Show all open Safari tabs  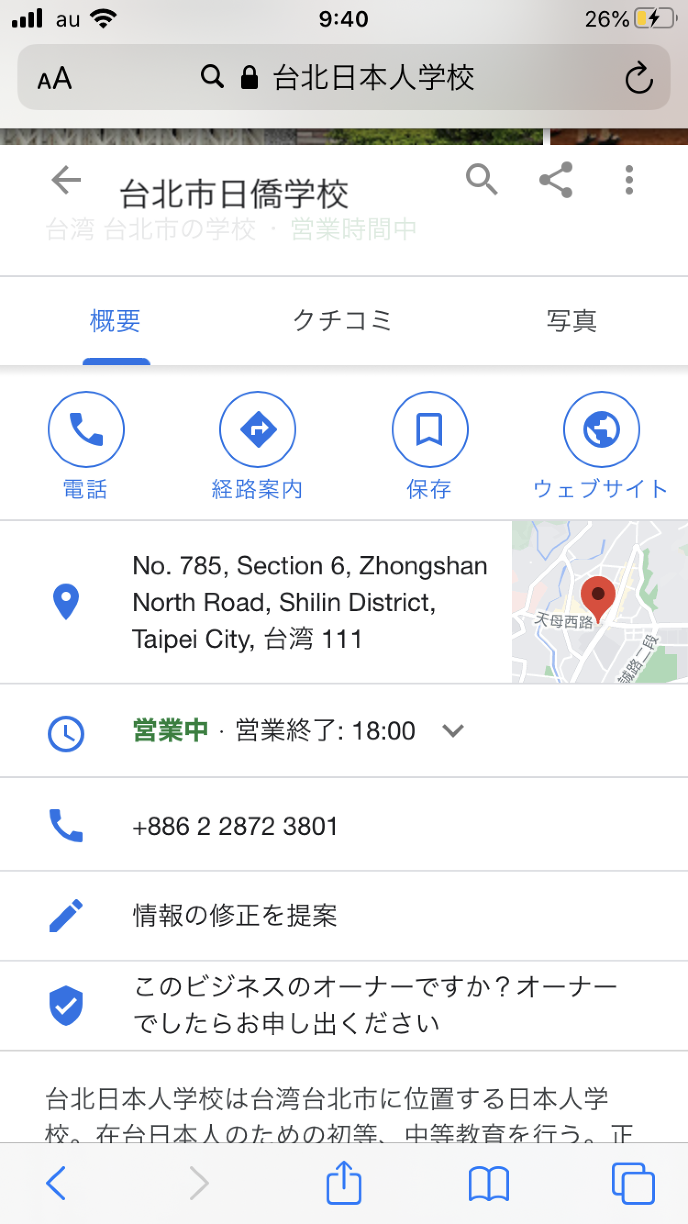point(632,1184)
